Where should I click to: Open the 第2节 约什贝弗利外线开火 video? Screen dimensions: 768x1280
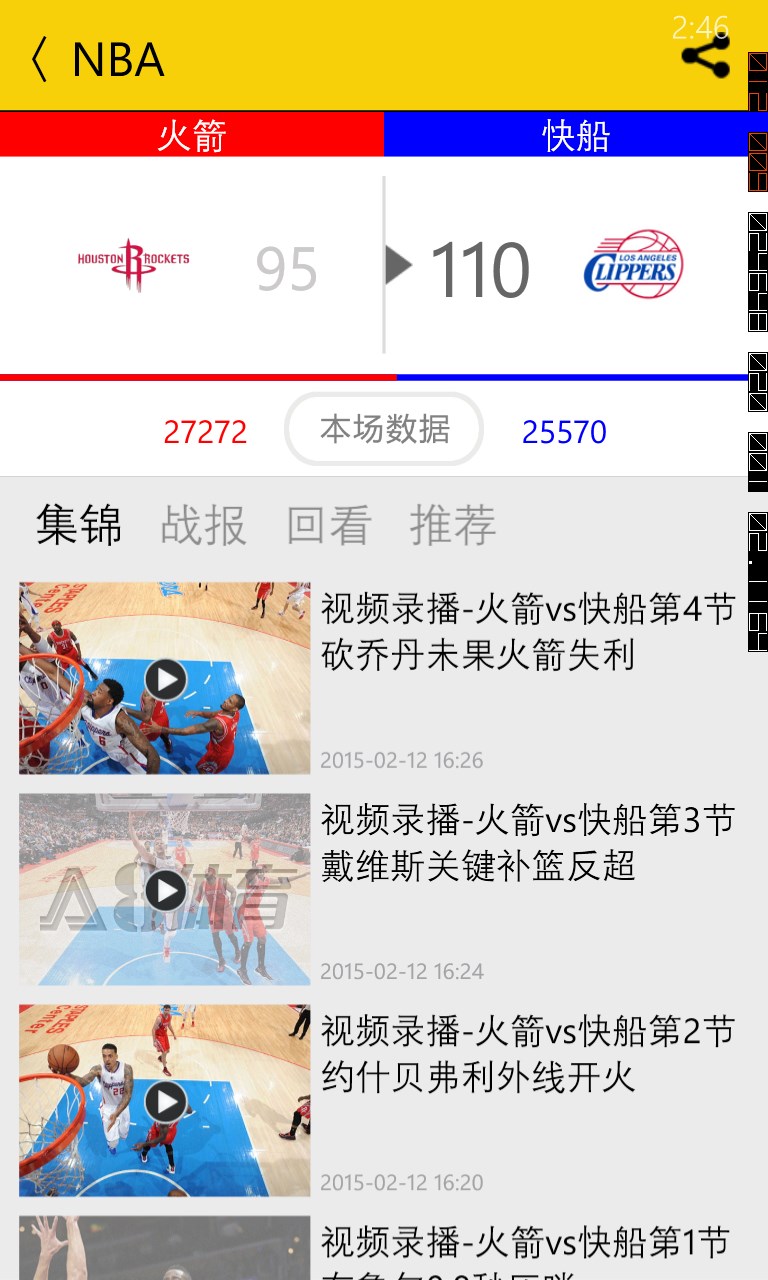click(x=165, y=1101)
